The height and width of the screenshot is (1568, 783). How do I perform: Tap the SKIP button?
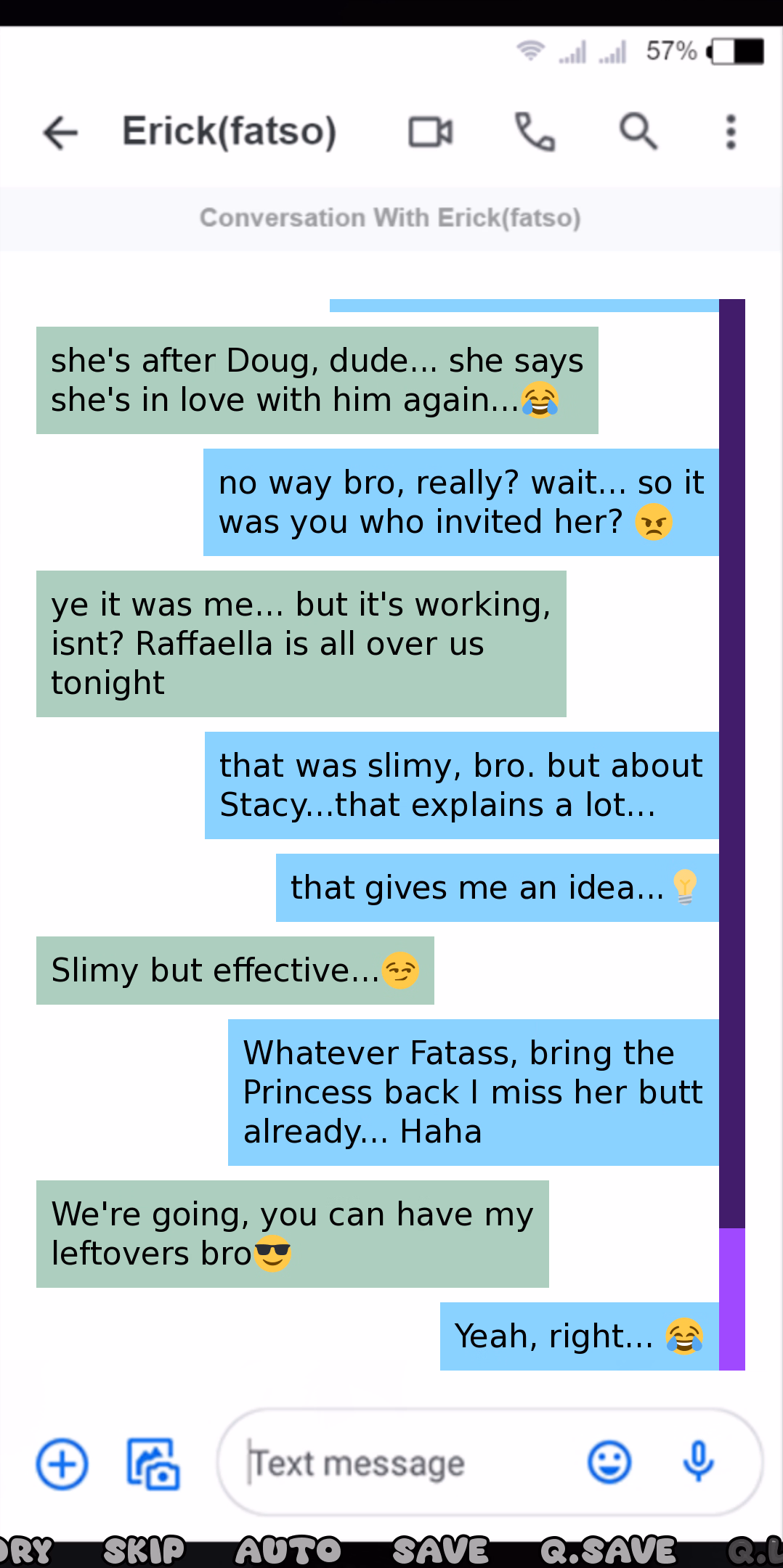coord(144,1551)
